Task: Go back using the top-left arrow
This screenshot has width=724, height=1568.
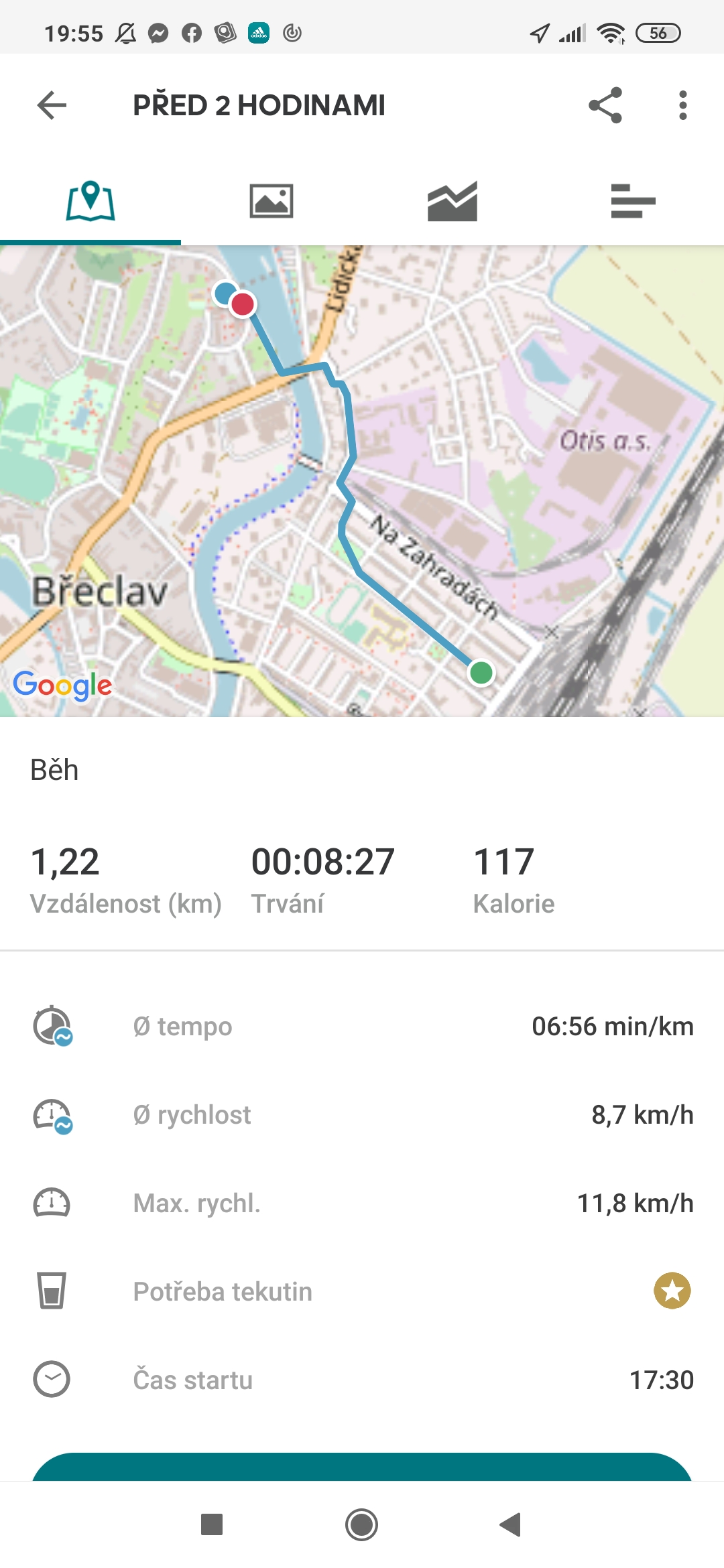Action: coord(52,105)
